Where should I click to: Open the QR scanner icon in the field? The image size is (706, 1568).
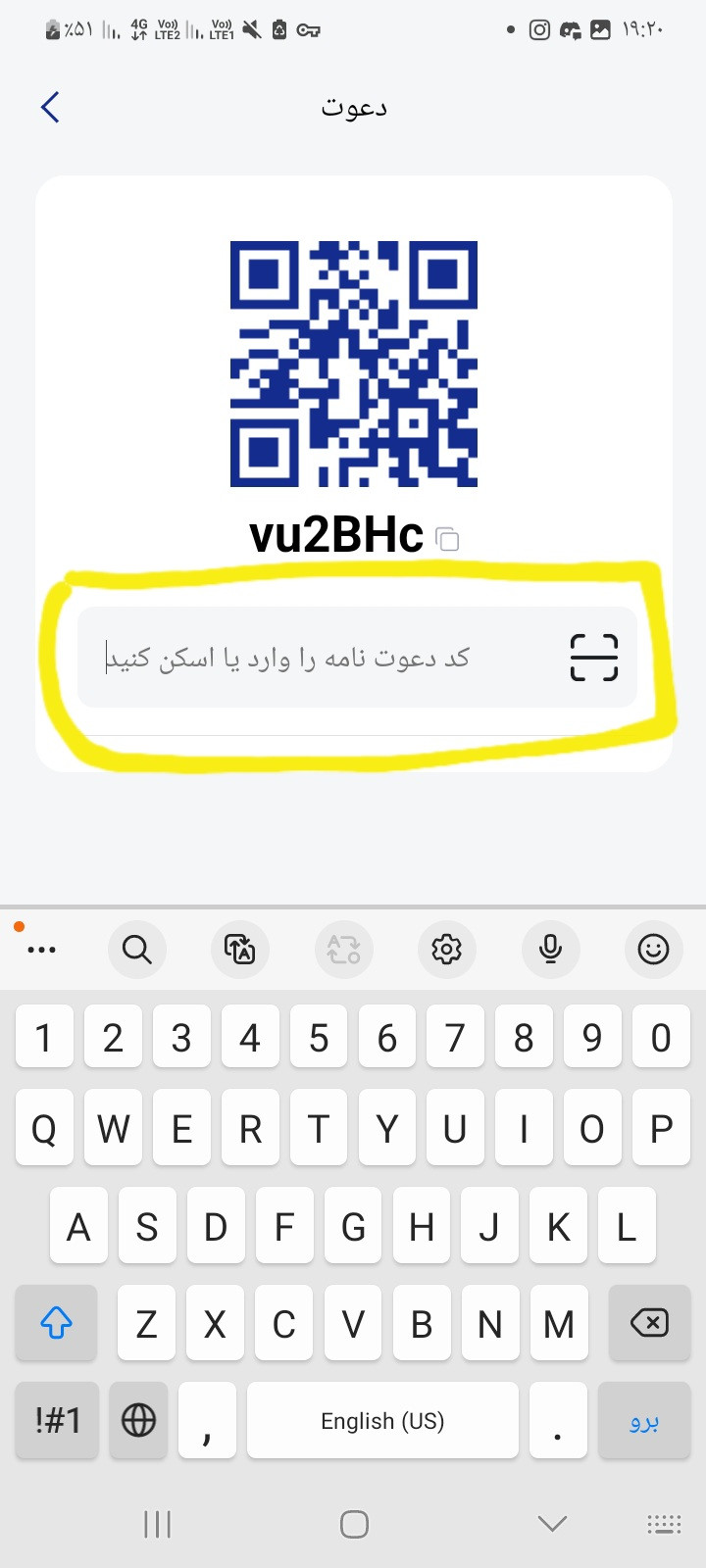click(594, 657)
